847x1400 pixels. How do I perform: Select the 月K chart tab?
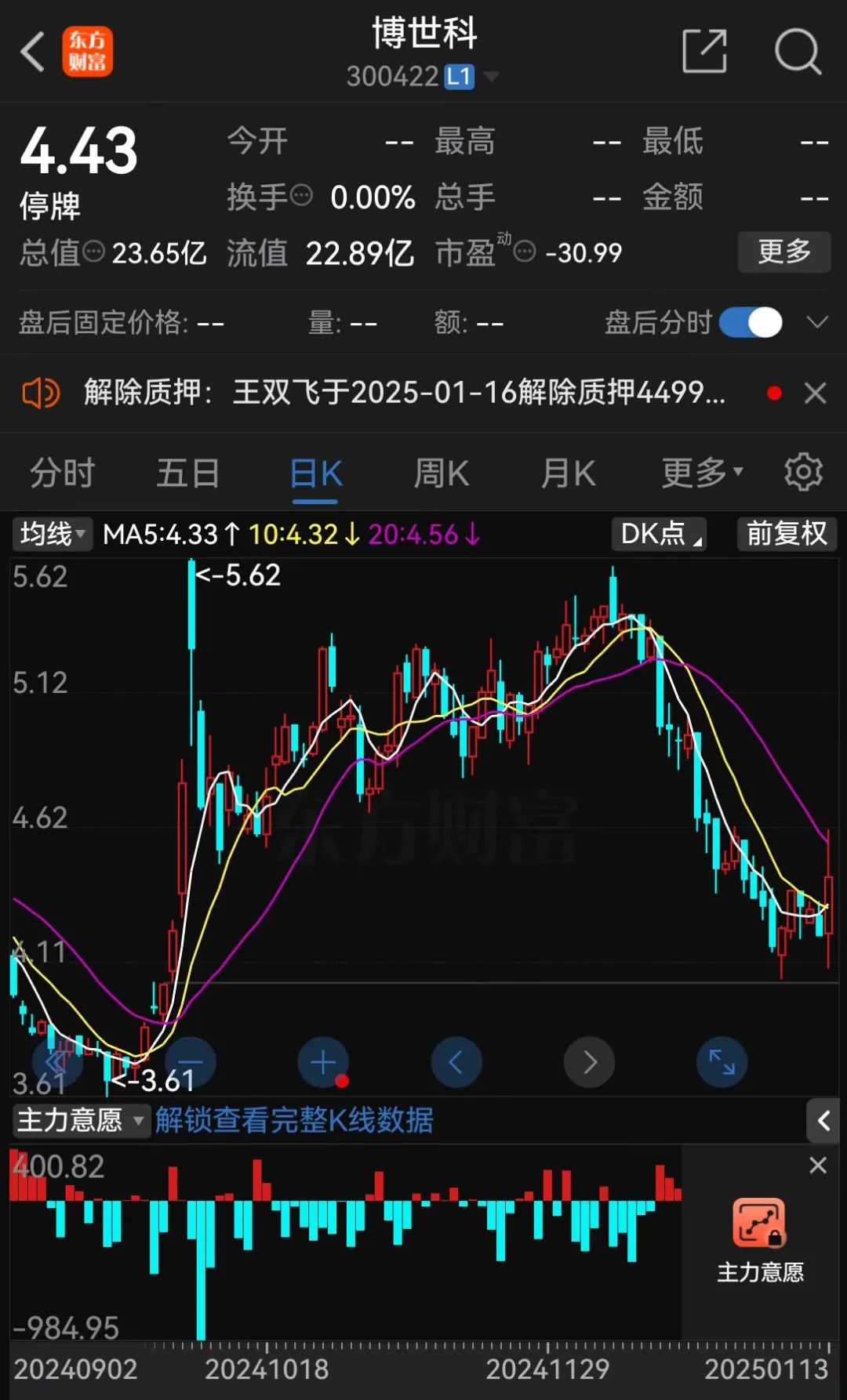(x=569, y=473)
